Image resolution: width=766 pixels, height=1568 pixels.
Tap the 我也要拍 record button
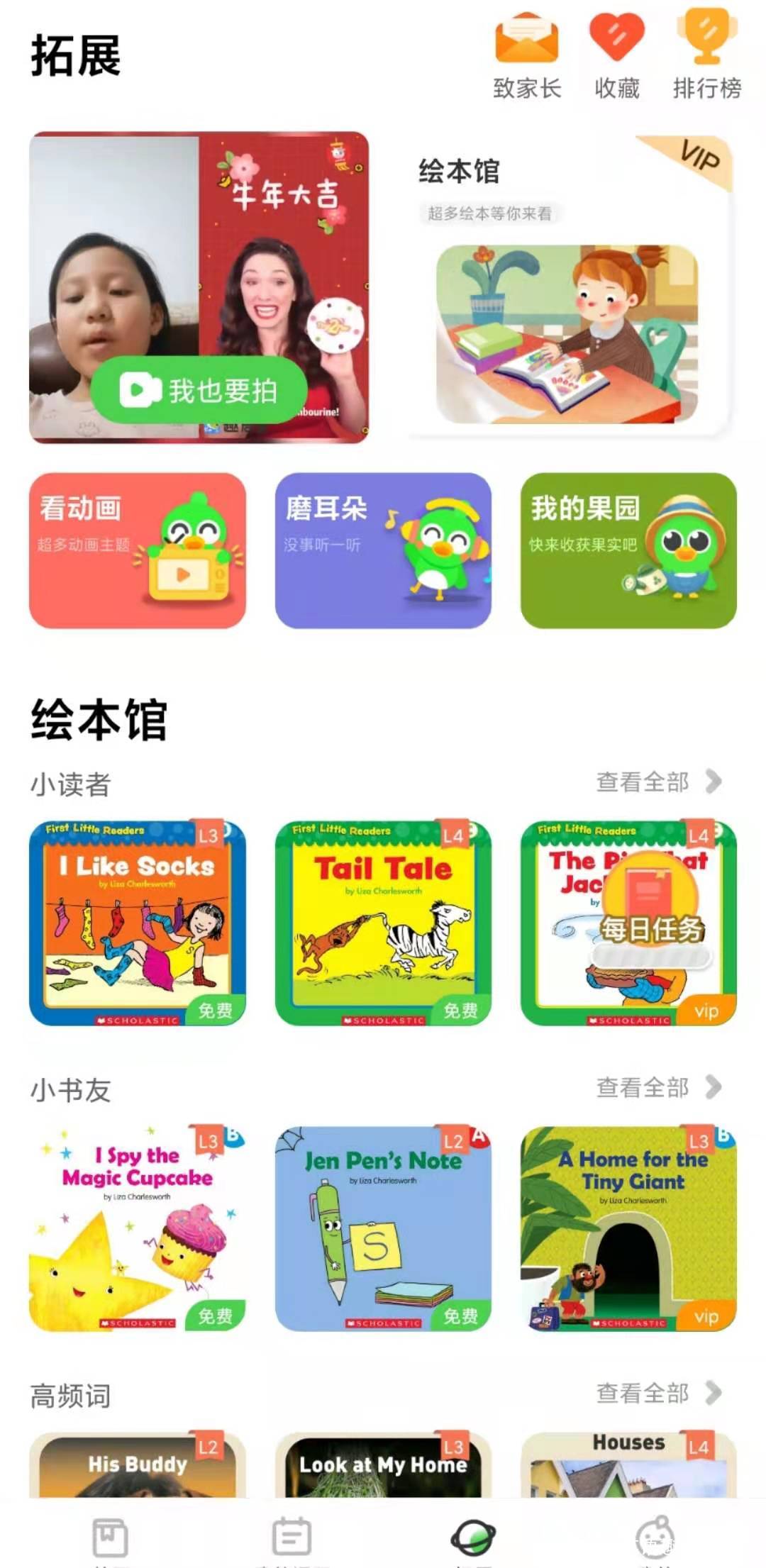coord(199,391)
